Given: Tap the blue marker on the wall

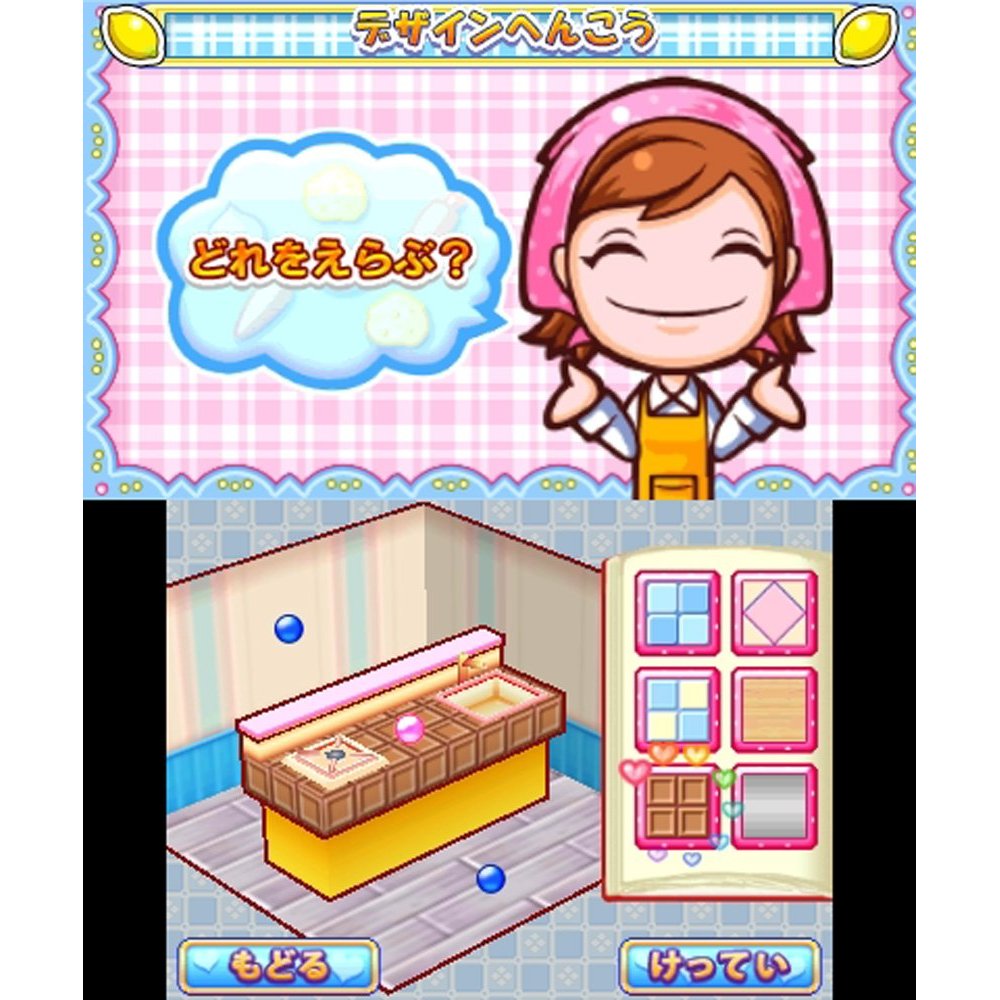Looking at the screenshot, I should [288, 628].
